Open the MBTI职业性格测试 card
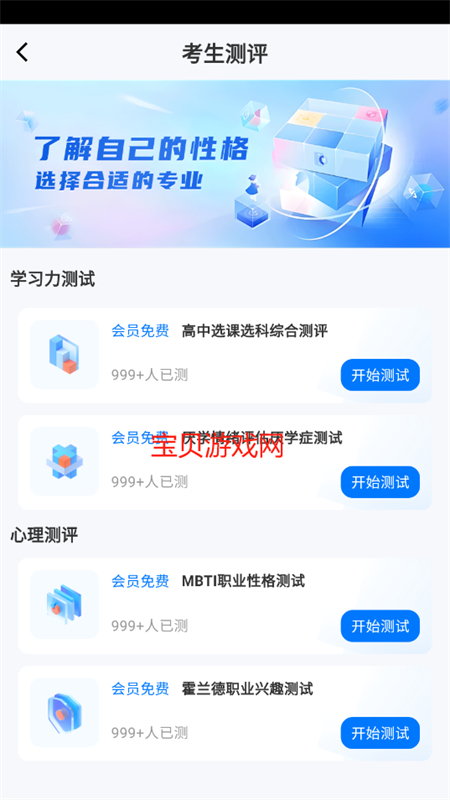450x800 pixels. pyautogui.click(x=225, y=606)
